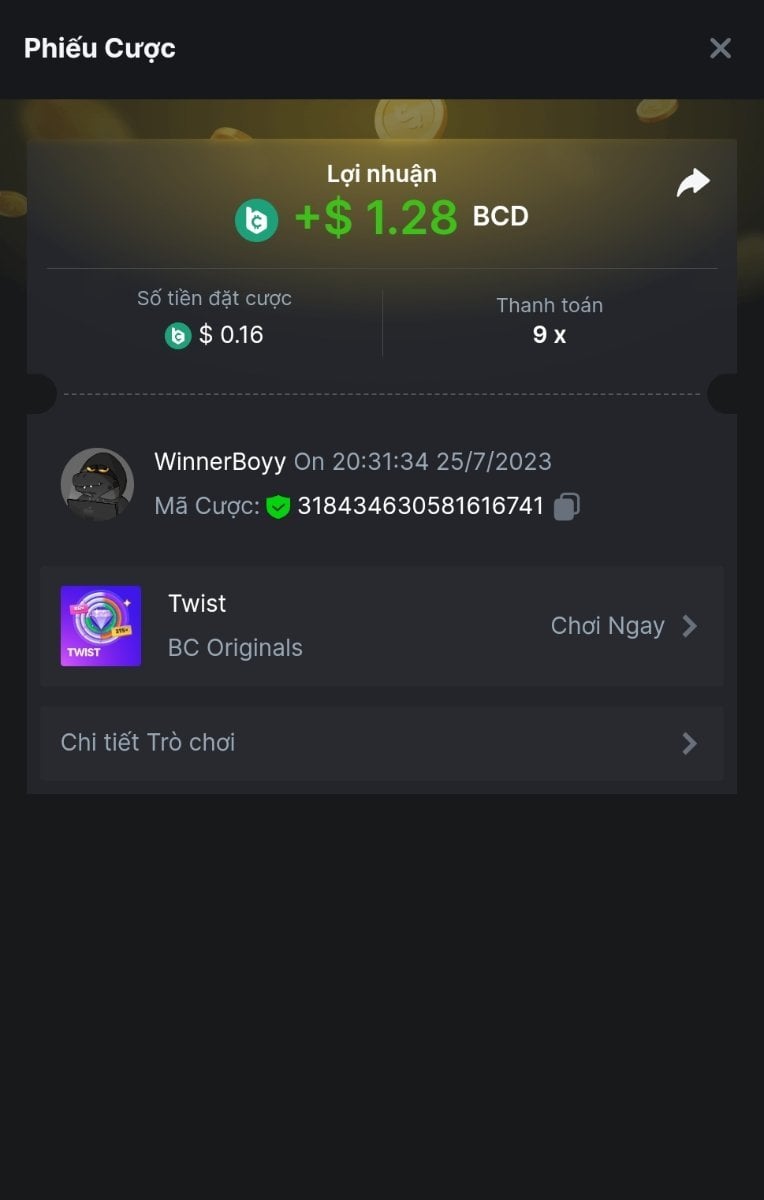Close the Phiếu Cược bet slip
The height and width of the screenshot is (1200, 764).
pyautogui.click(x=720, y=48)
